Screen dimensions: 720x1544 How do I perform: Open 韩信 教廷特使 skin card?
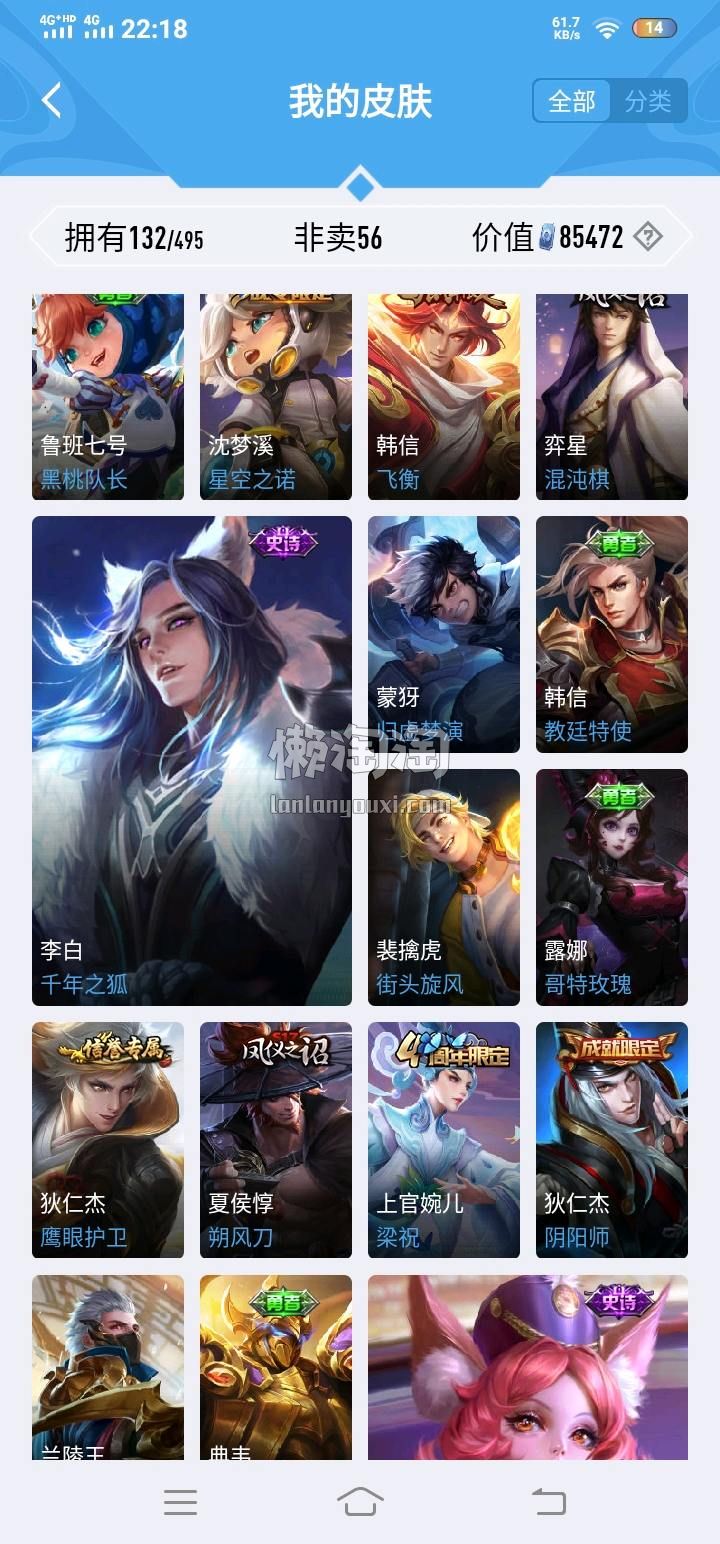point(612,634)
